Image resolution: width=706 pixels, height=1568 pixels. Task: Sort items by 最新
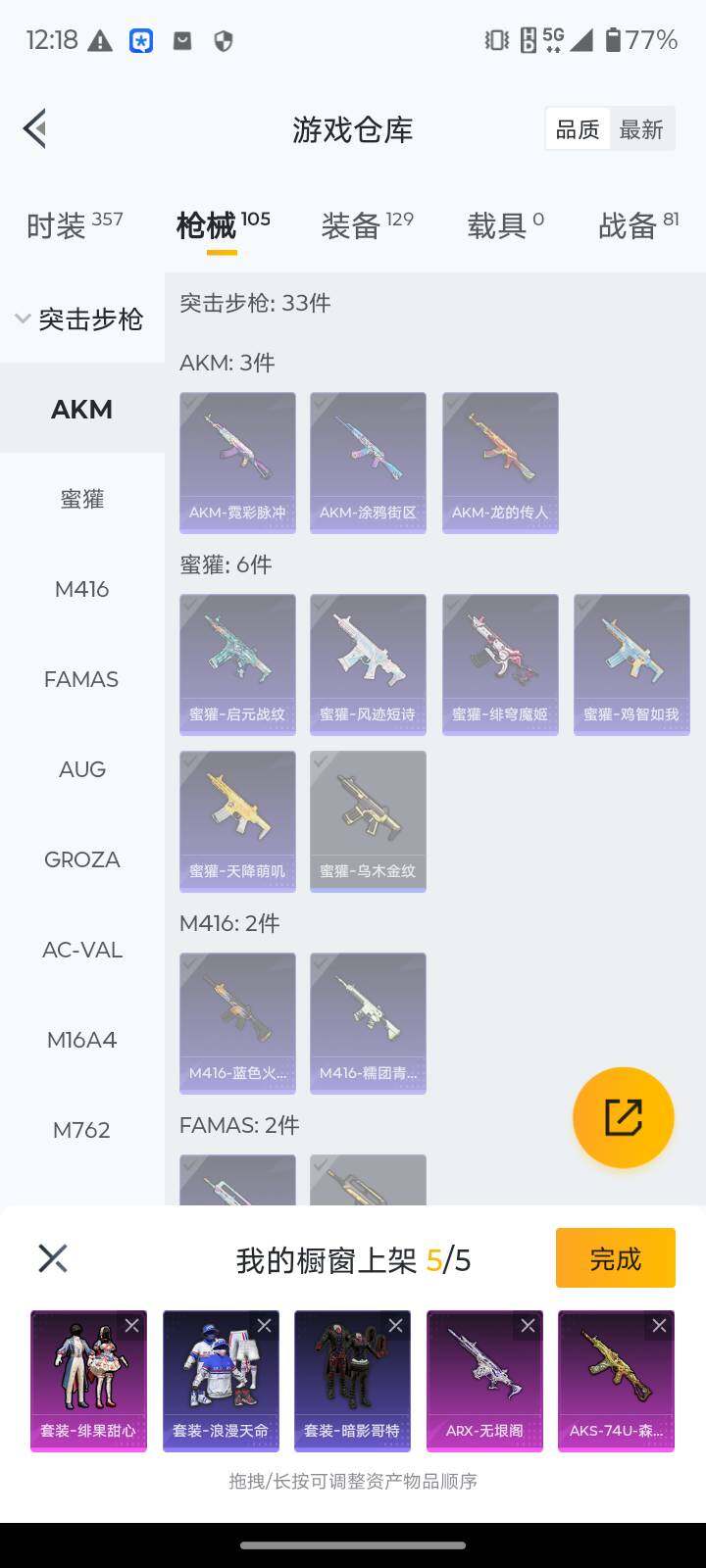click(641, 129)
